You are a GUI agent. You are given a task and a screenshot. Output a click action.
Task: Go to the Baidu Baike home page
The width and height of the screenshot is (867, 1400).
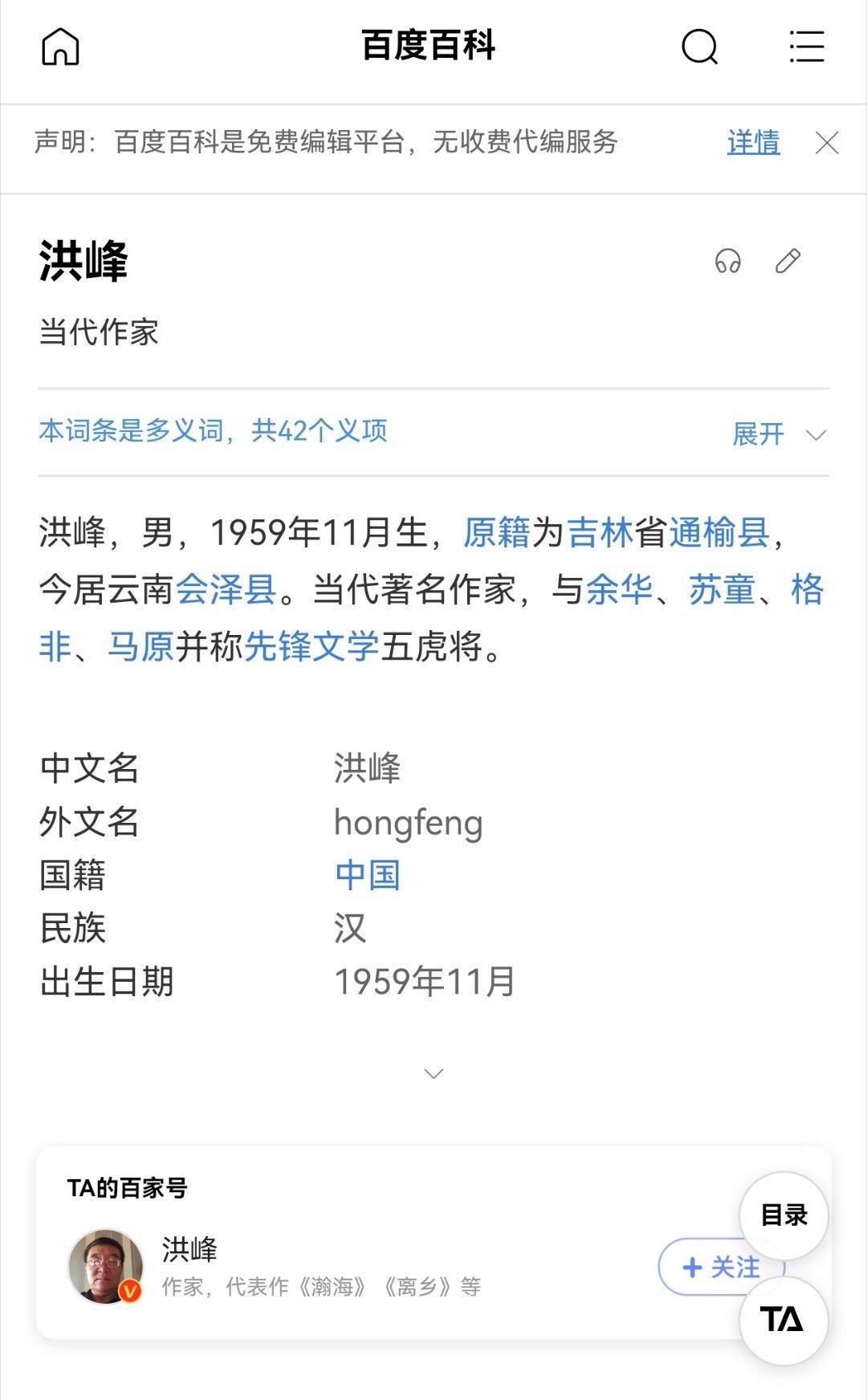tap(60, 46)
